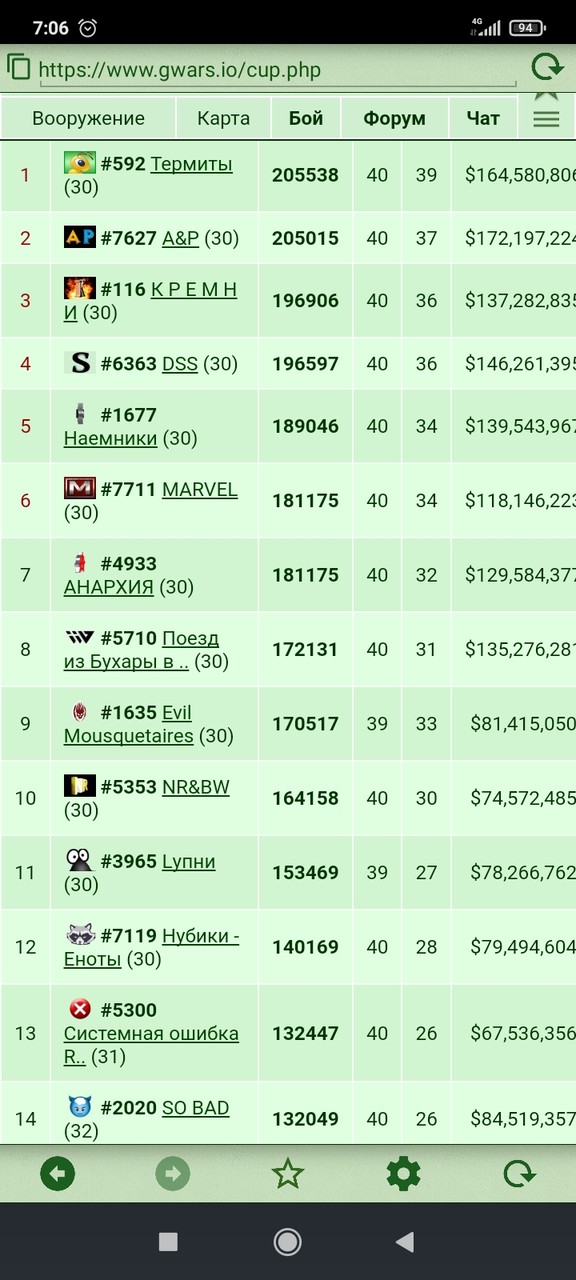
Task: Open the Бой section
Action: (x=306, y=118)
